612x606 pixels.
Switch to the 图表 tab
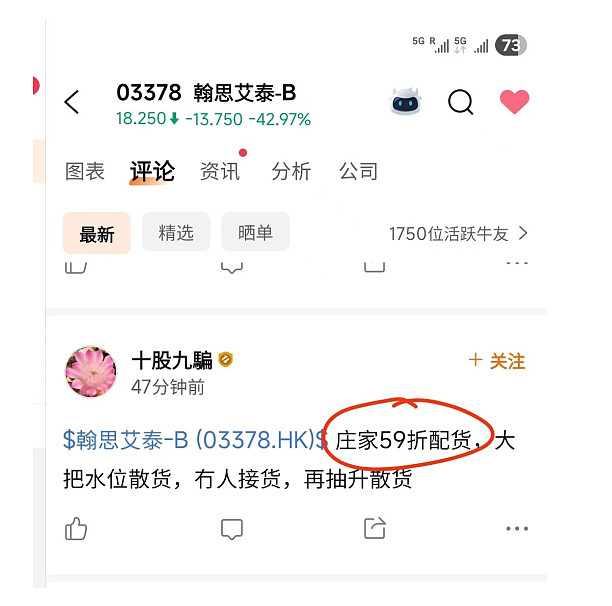85,172
